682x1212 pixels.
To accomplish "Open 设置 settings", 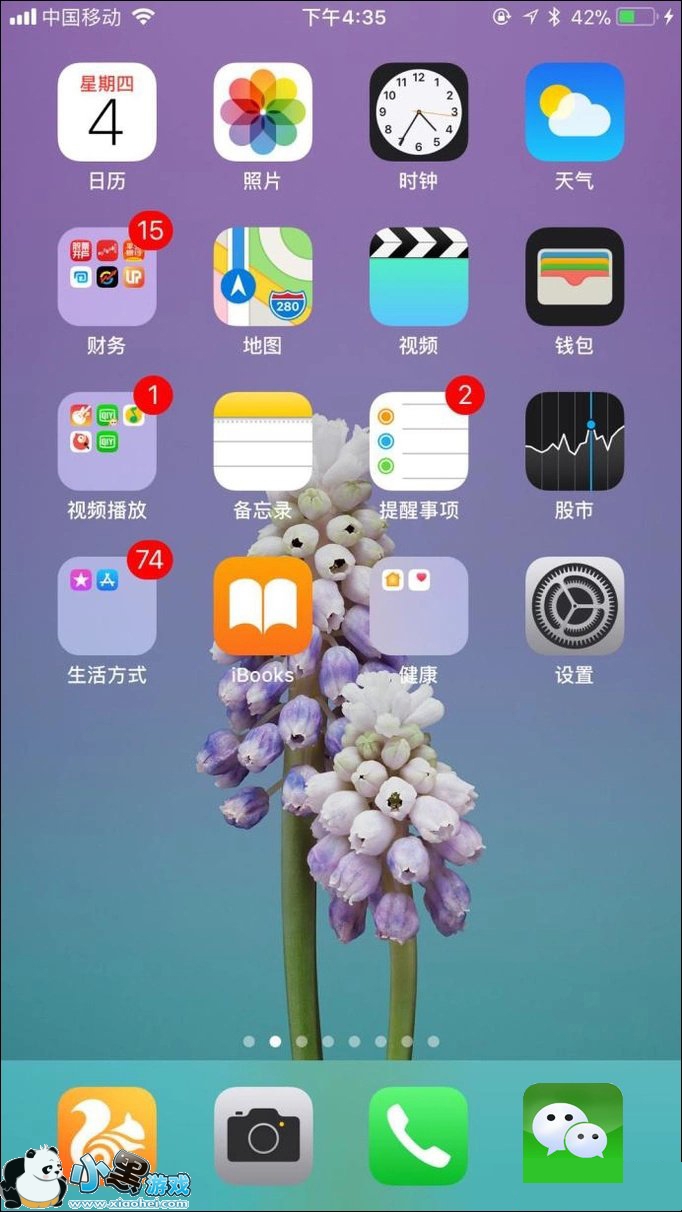I will pyautogui.click(x=575, y=606).
